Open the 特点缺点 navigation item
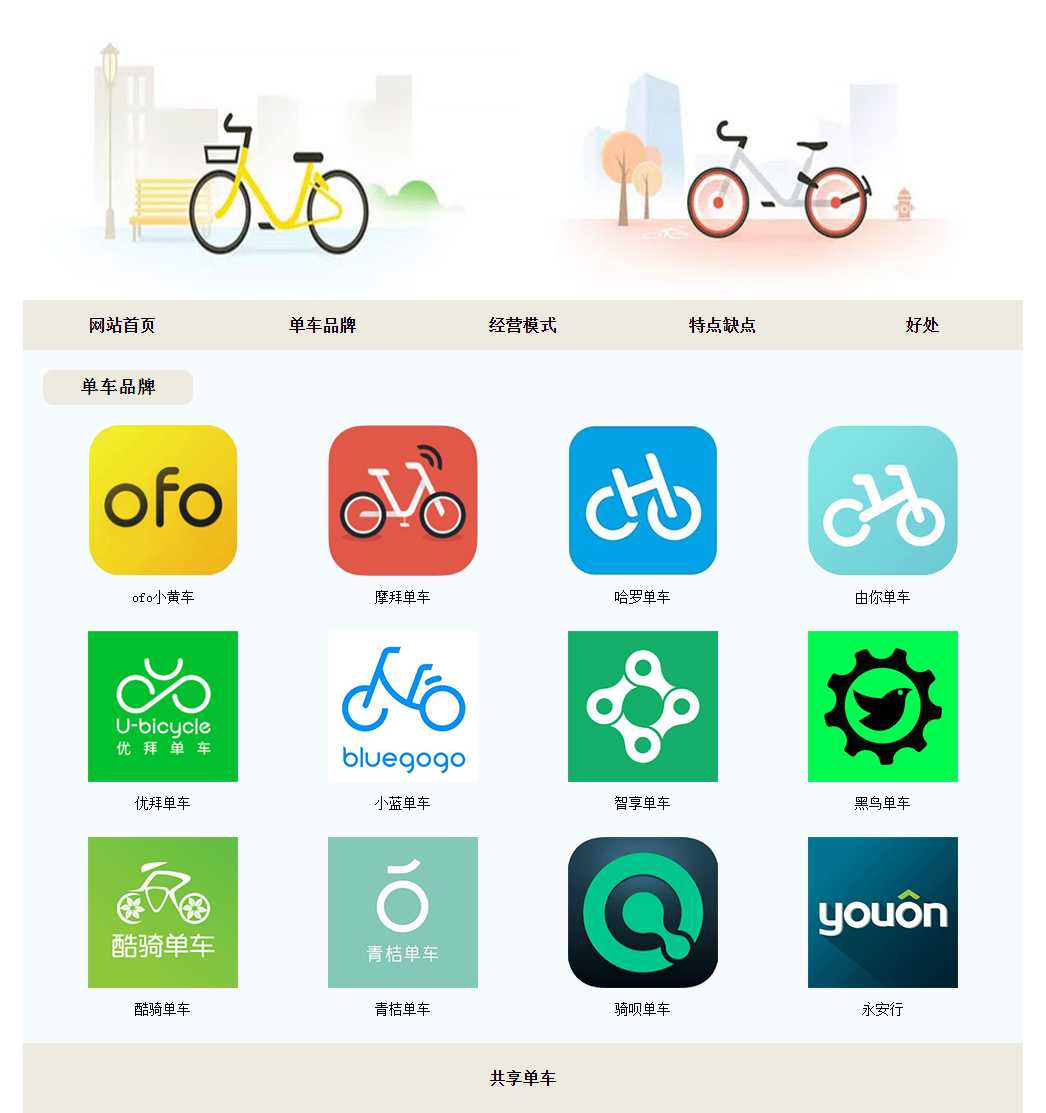 coord(722,325)
